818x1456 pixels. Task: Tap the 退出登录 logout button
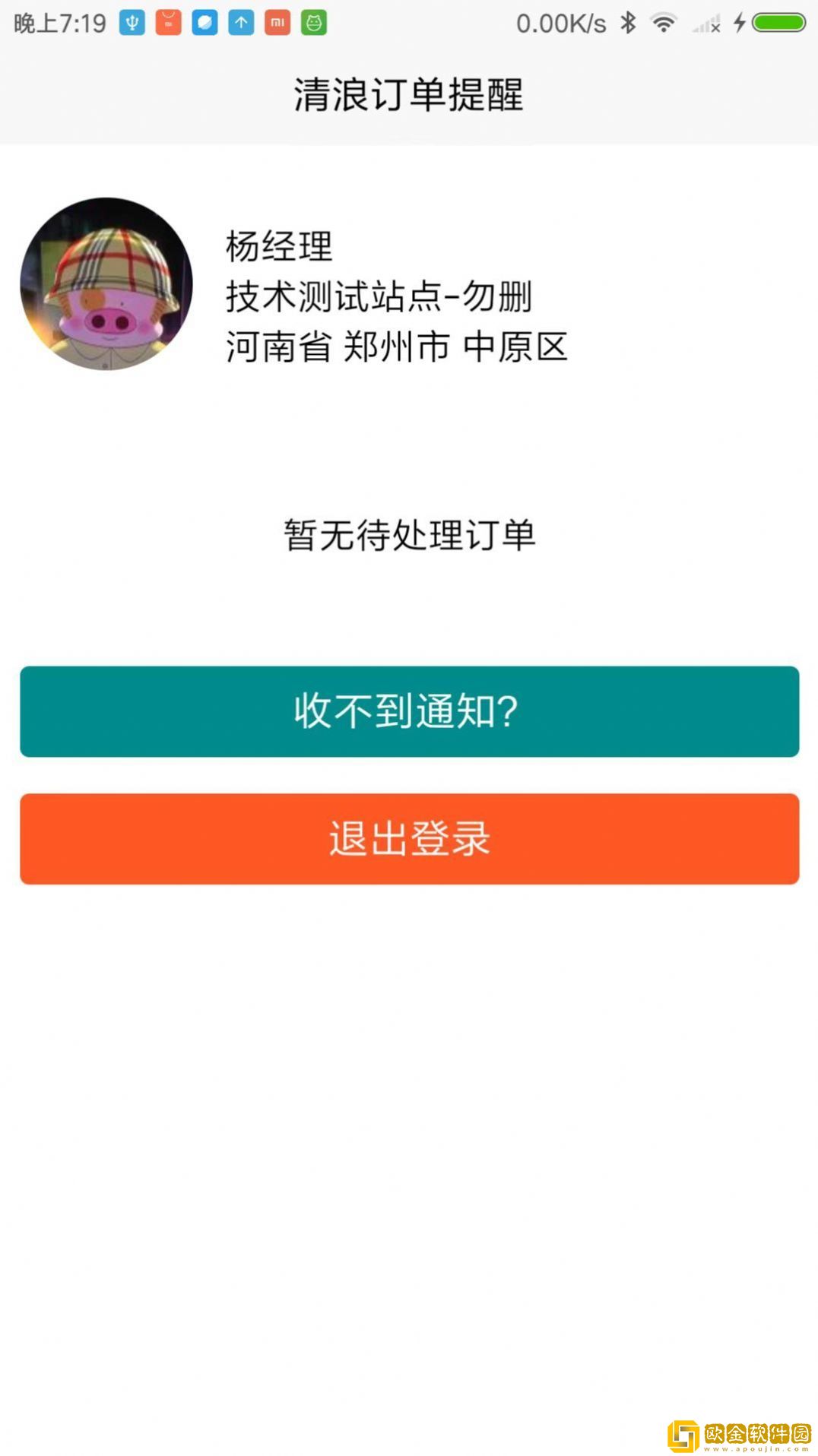[408, 839]
